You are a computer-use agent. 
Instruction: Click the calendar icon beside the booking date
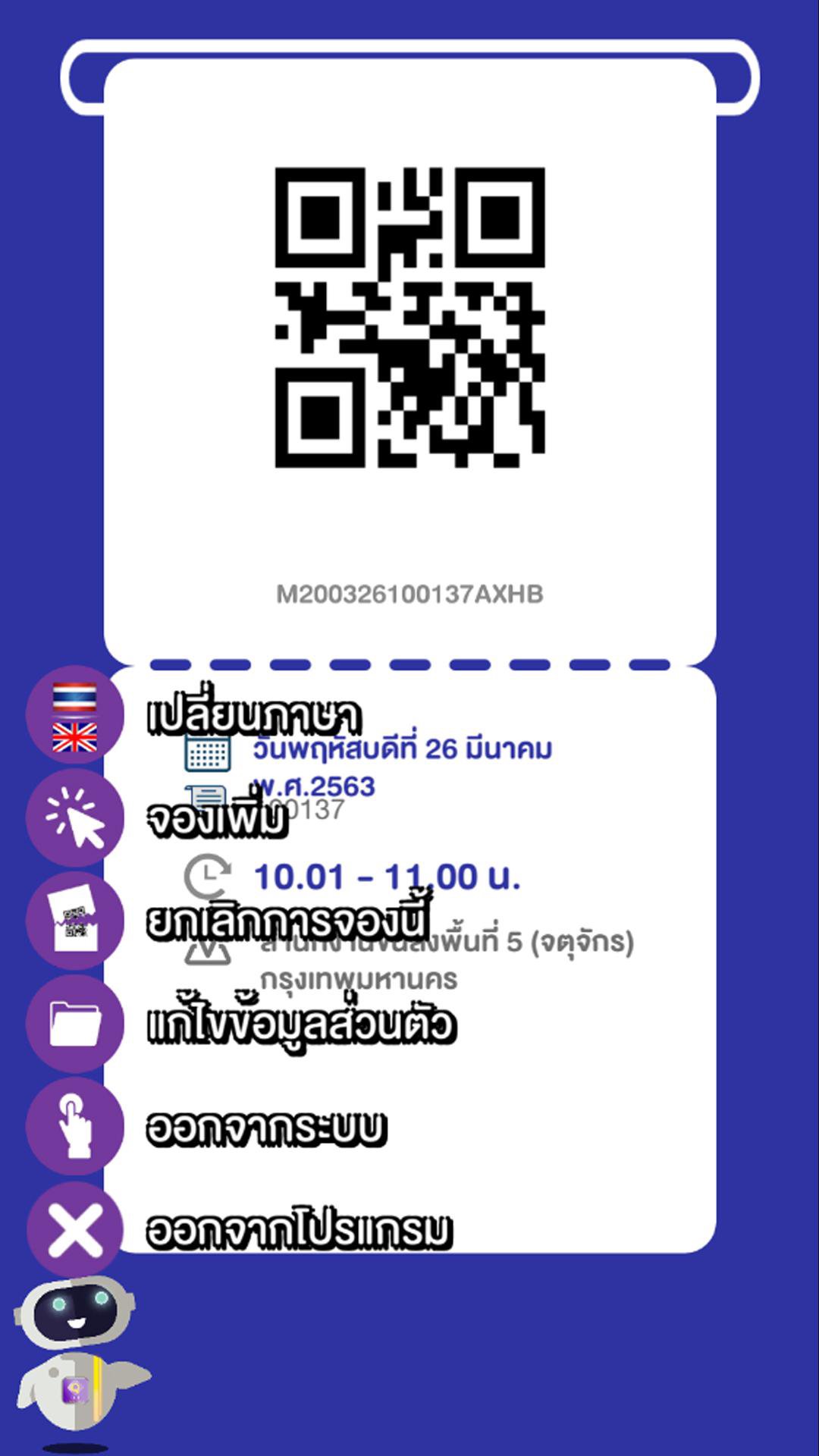point(208,755)
